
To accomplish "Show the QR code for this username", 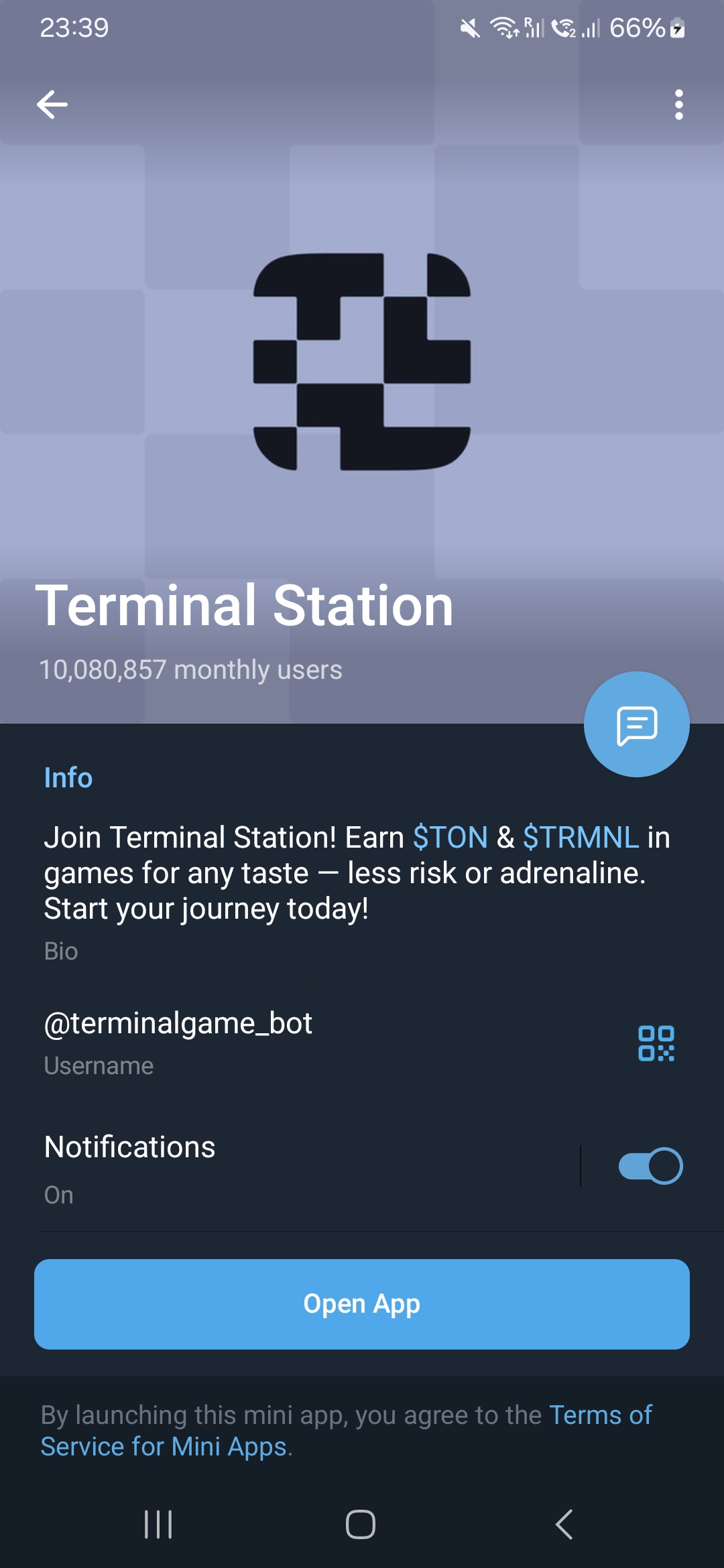I will (x=656, y=1043).
